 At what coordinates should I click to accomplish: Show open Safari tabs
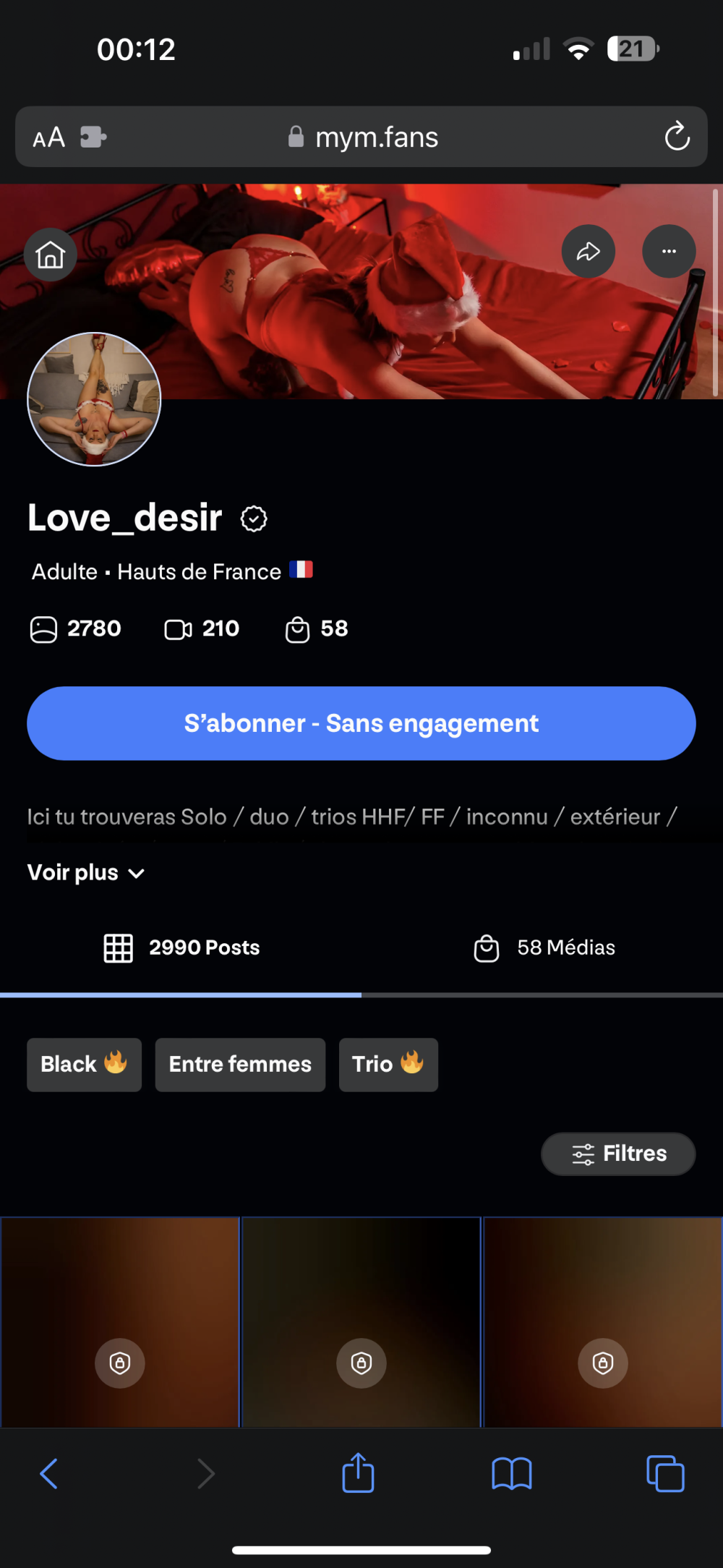point(665,1473)
